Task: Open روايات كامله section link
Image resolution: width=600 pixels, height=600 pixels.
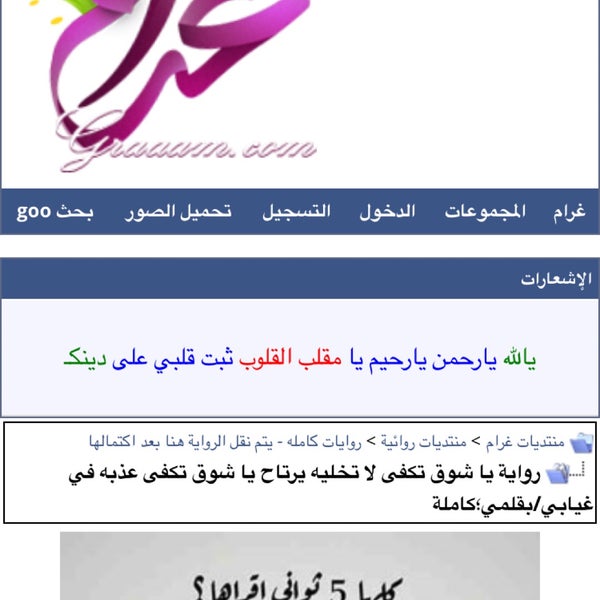Action: pyautogui.click(x=225, y=442)
